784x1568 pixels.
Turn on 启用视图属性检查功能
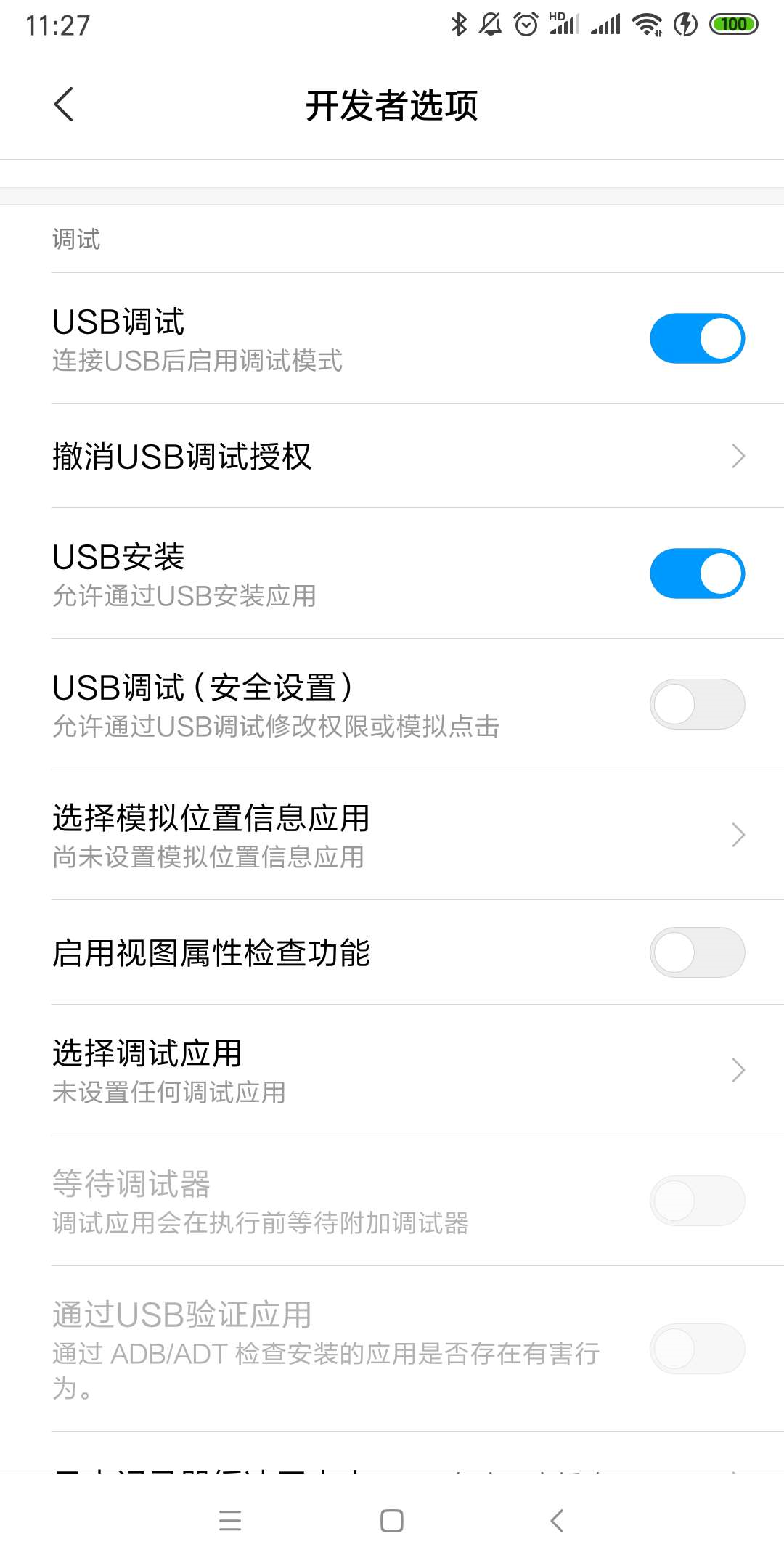click(x=697, y=952)
